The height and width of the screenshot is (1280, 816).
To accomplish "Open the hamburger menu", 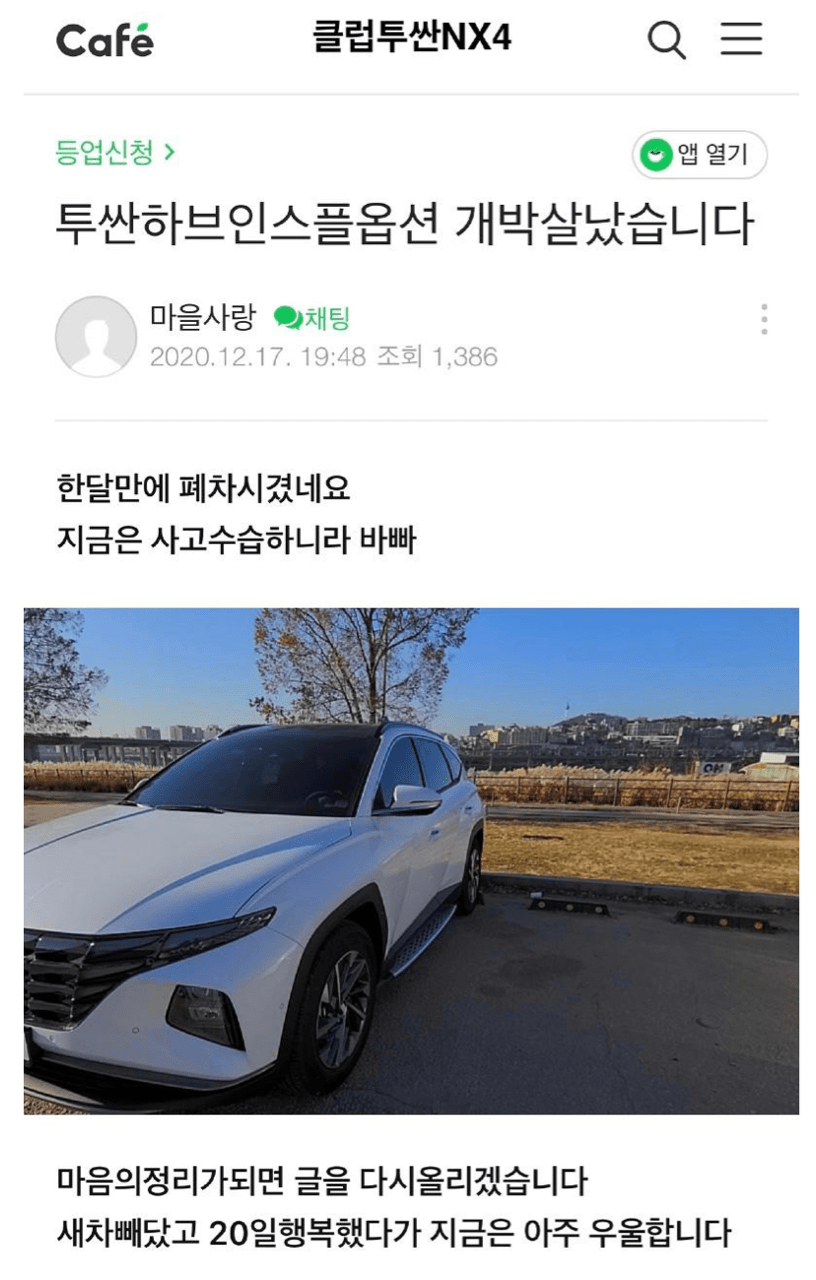I will [x=741, y=40].
